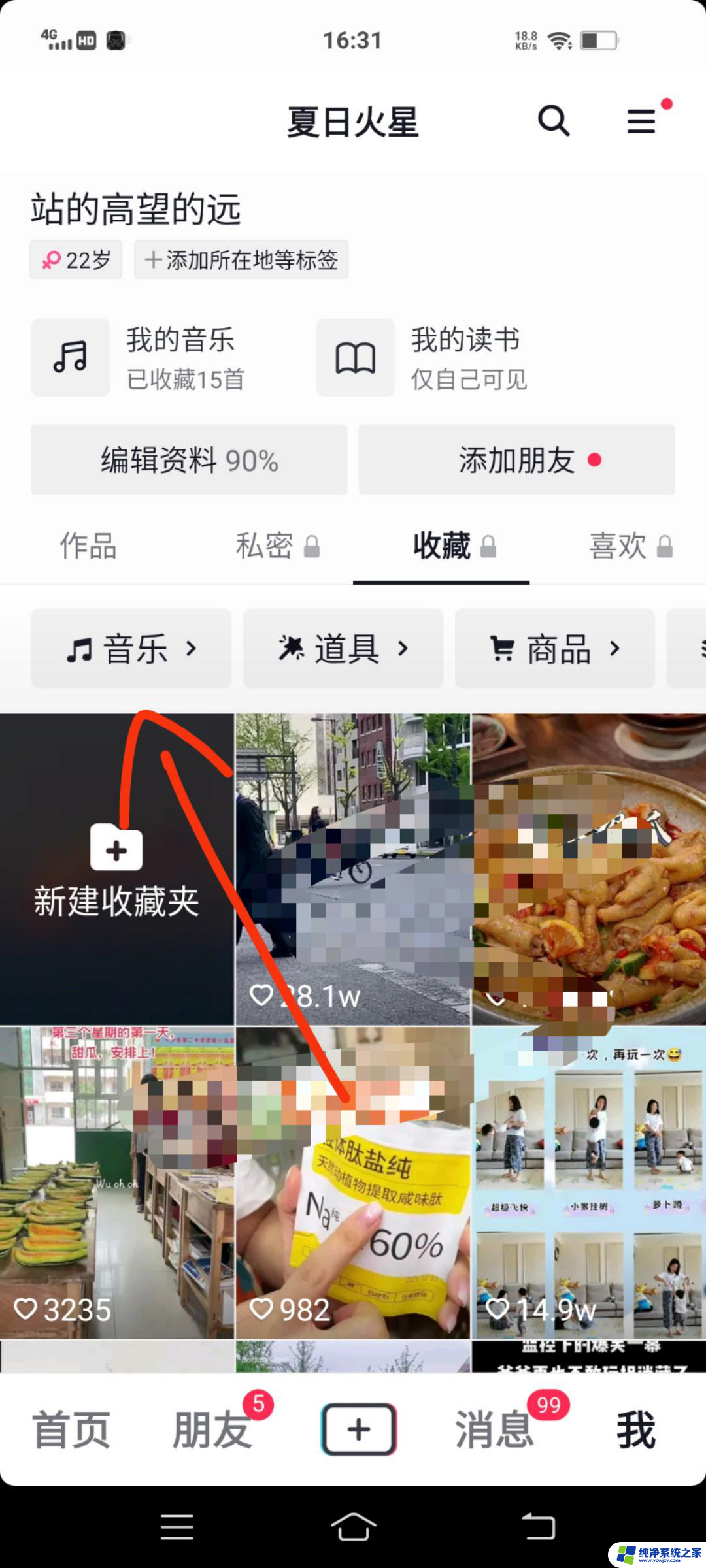706x1568 pixels.
Task: Tap the 添加所在地等标签 chip
Action: point(241,260)
